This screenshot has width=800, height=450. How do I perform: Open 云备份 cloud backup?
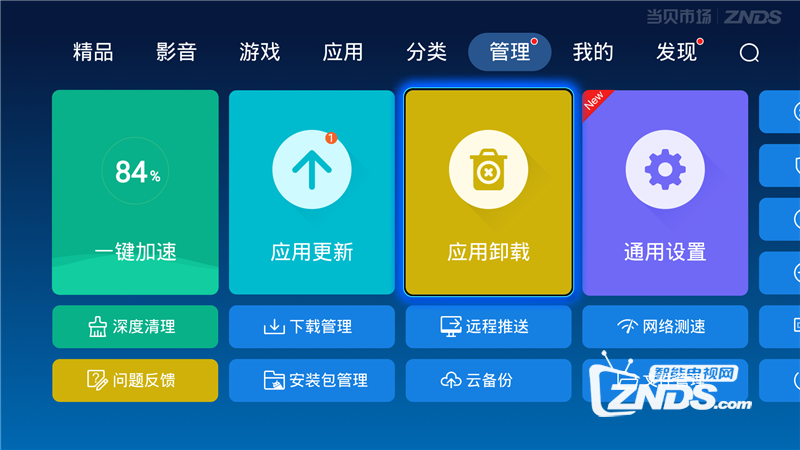488,380
